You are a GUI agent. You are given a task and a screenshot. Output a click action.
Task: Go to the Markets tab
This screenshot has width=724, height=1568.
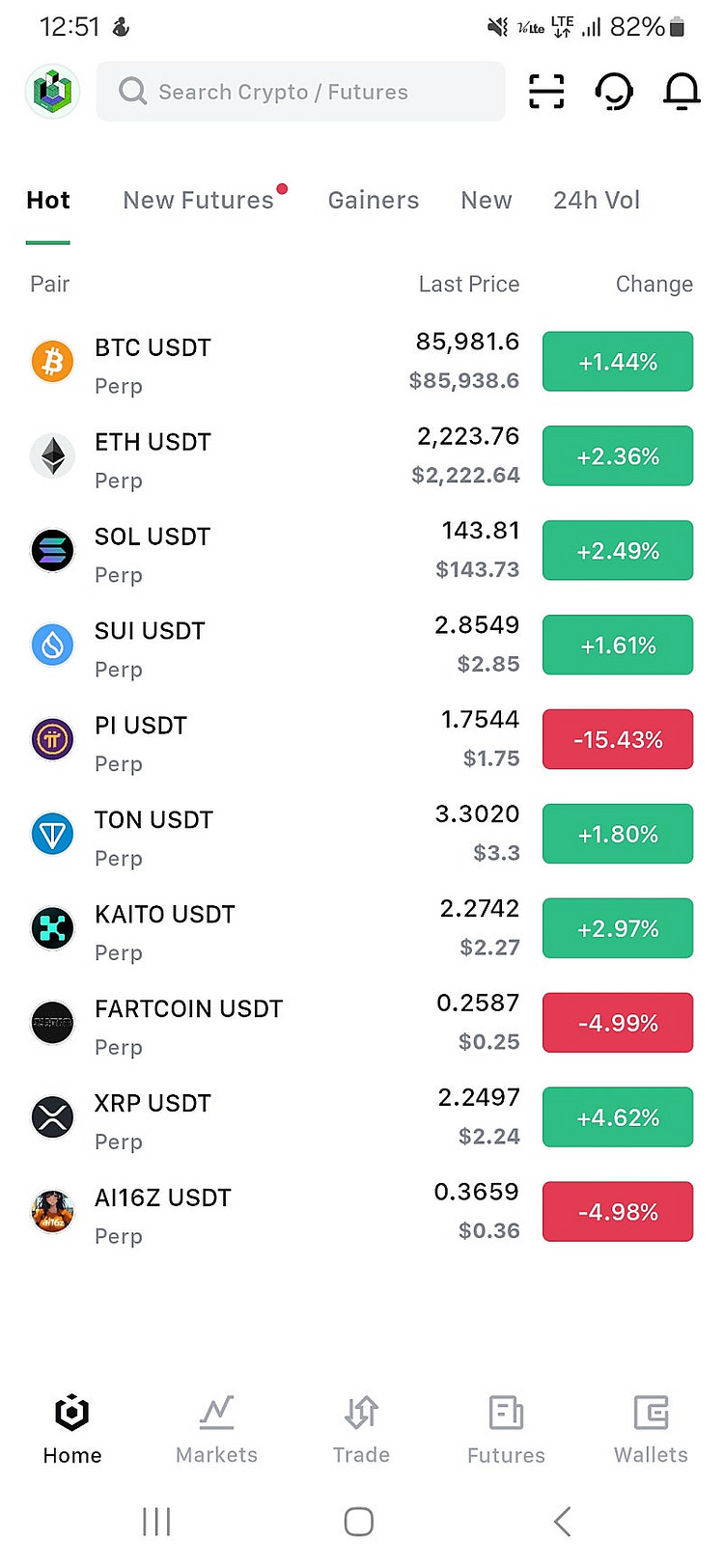[216, 1430]
